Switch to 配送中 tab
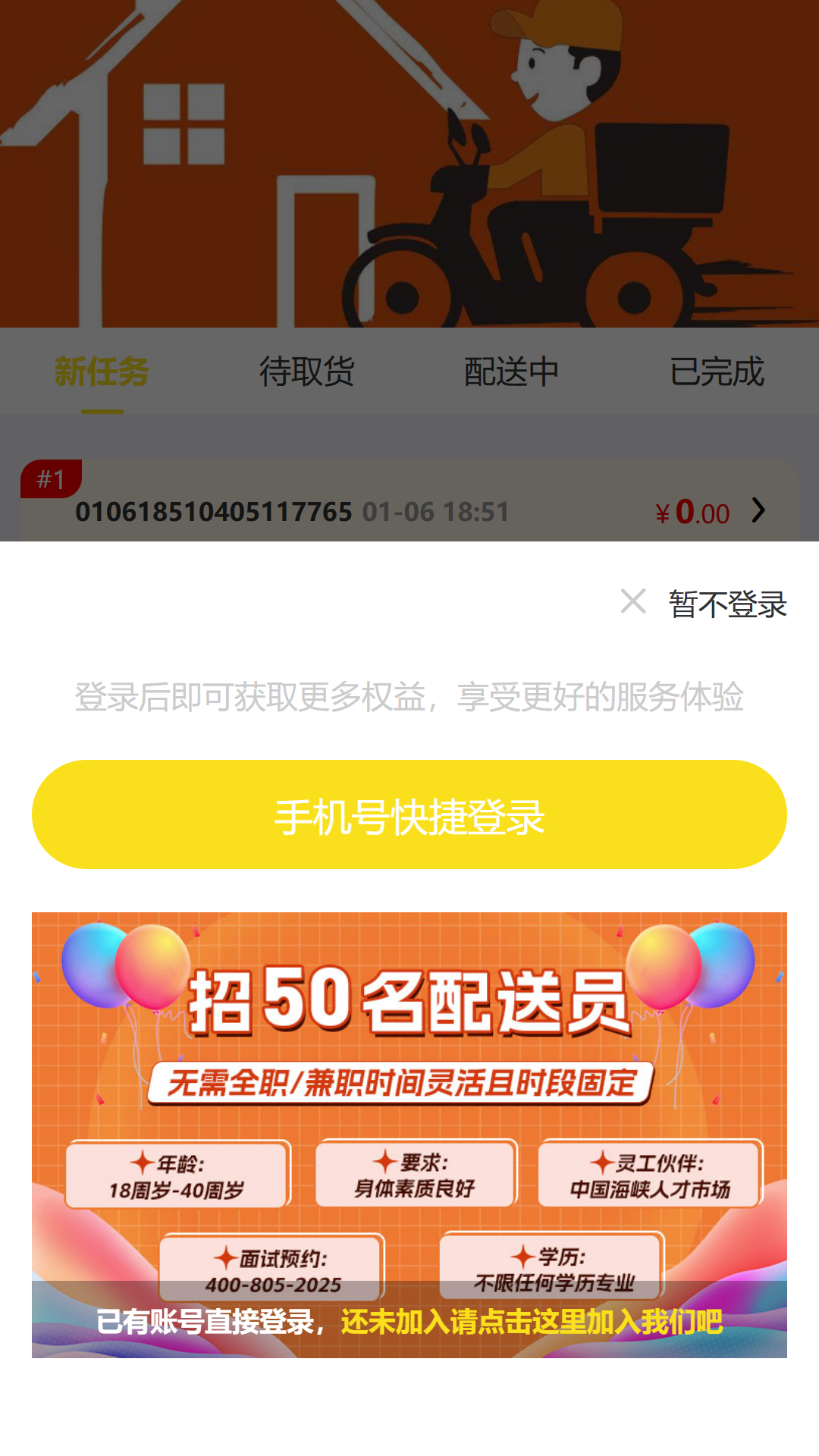The width and height of the screenshot is (819, 1456). [x=511, y=372]
